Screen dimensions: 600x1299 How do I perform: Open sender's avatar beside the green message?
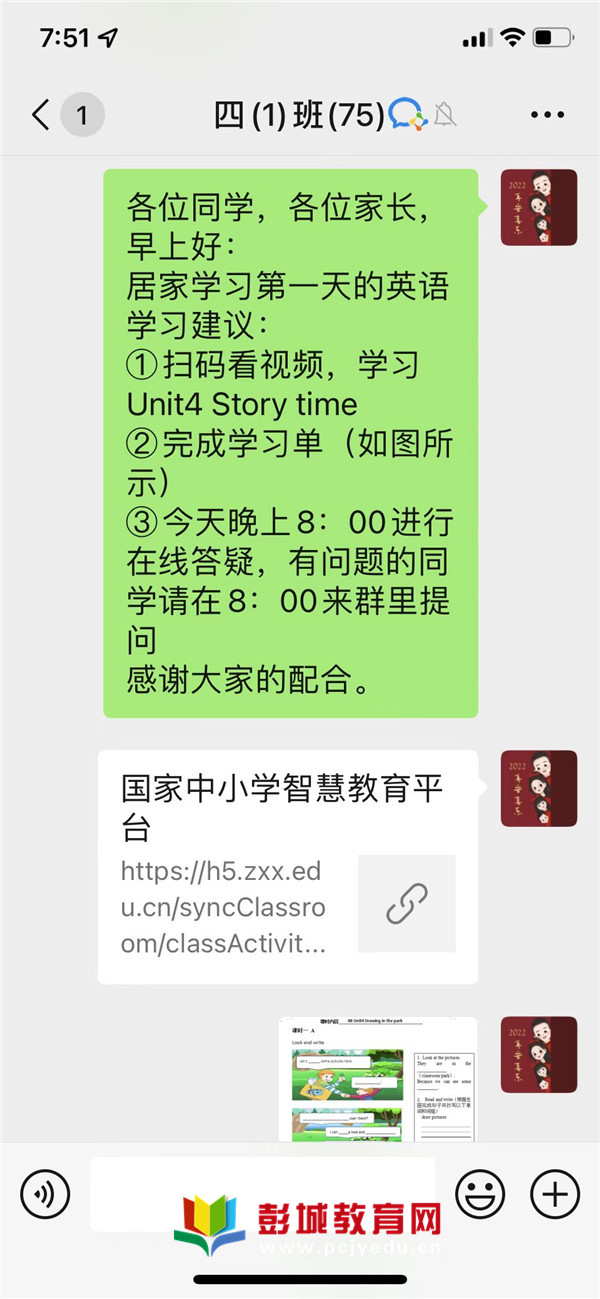pos(538,207)
